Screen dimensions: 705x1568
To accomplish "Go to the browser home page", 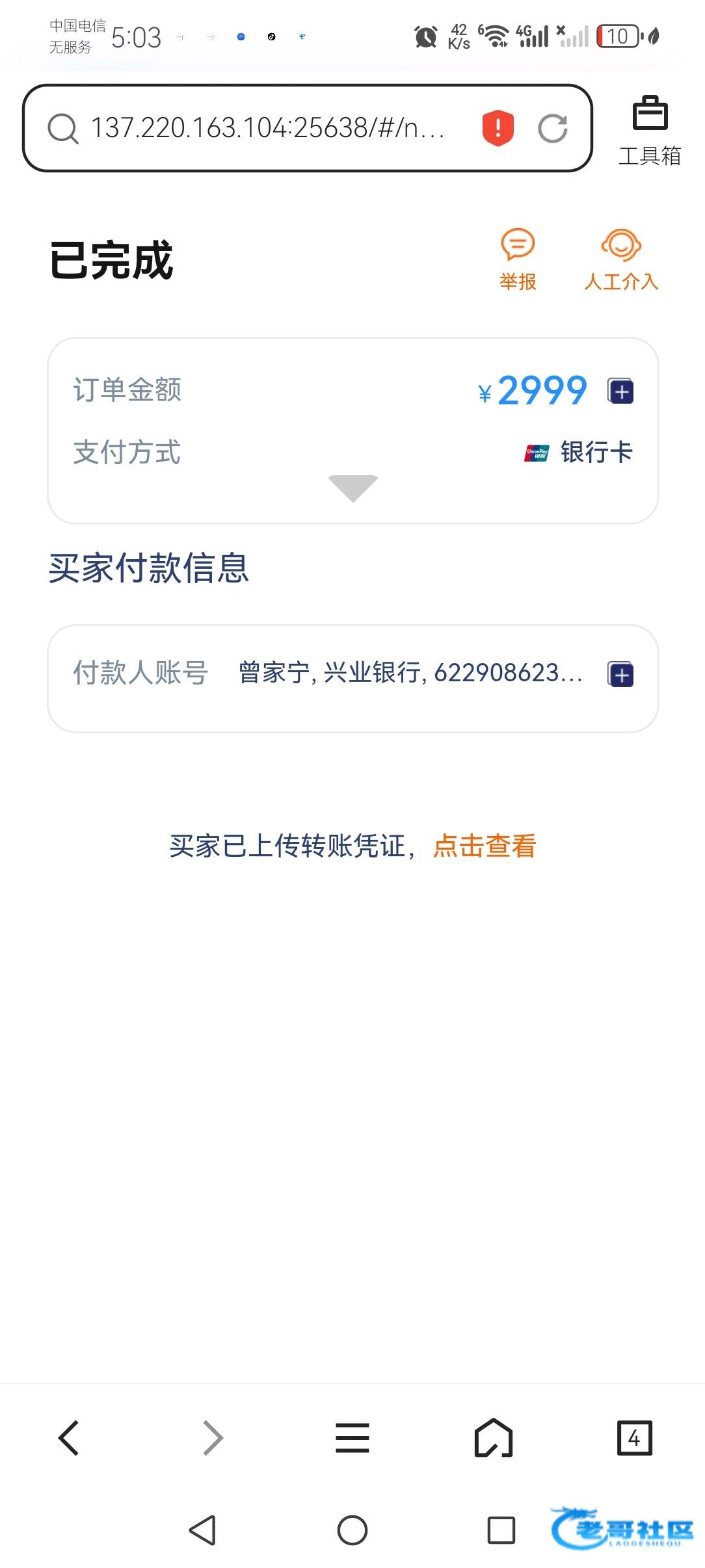I will click(x=493, y=1437).
